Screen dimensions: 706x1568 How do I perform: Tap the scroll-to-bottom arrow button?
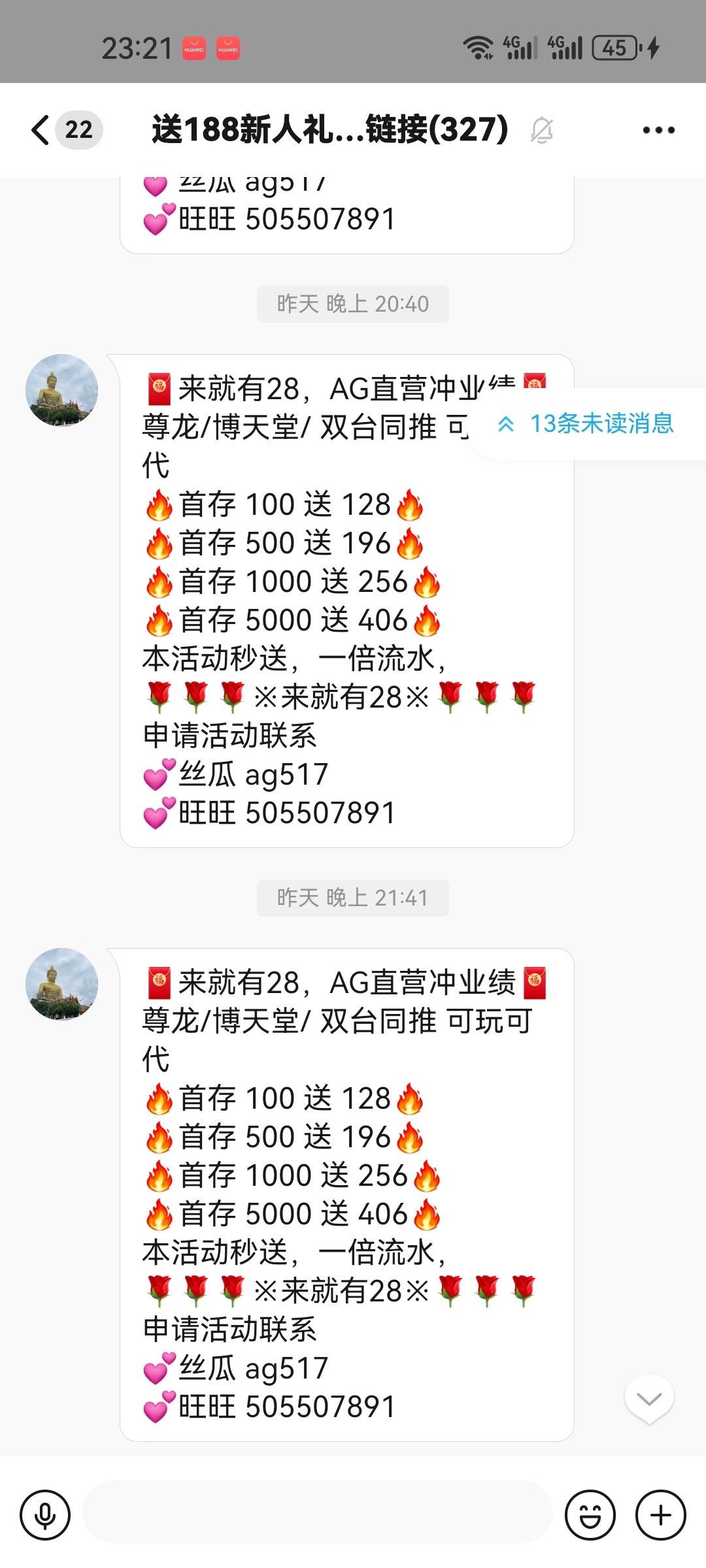coord(648,1399)
